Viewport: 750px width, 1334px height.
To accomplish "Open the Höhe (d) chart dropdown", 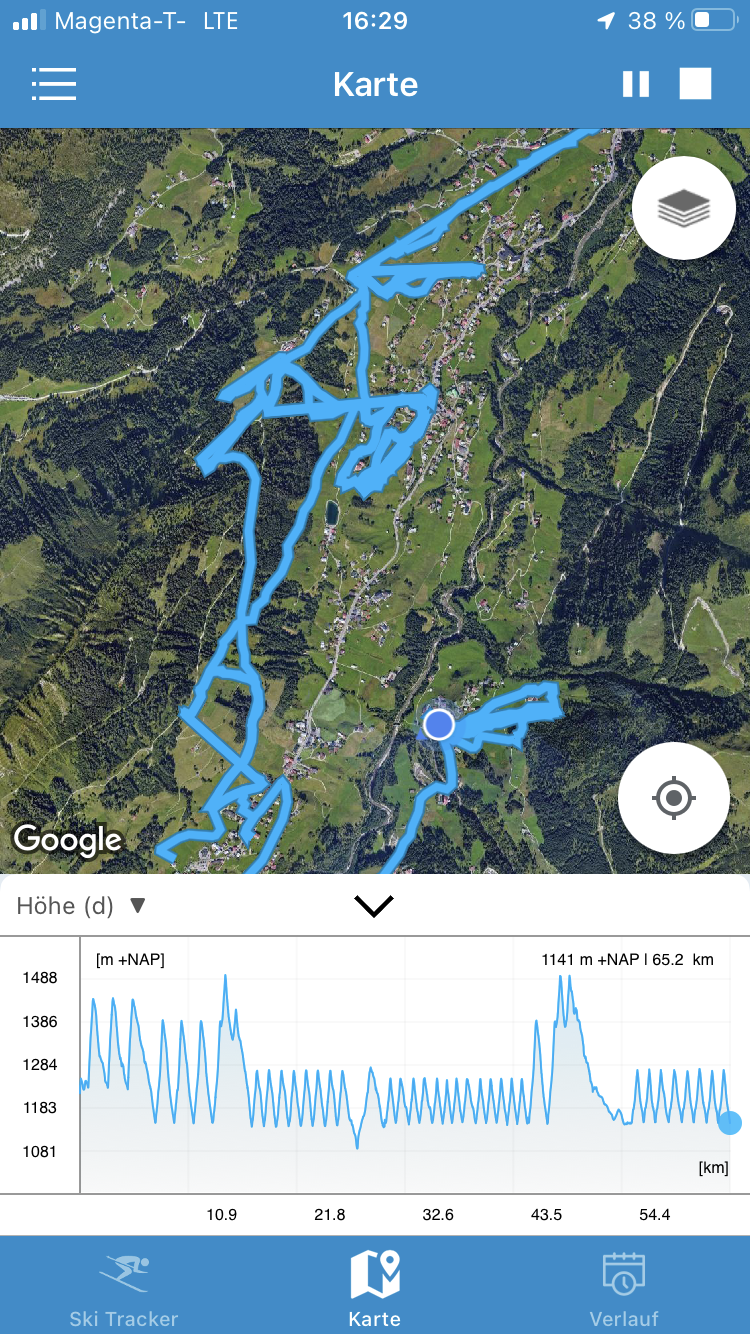I will (x=82, y=906).
